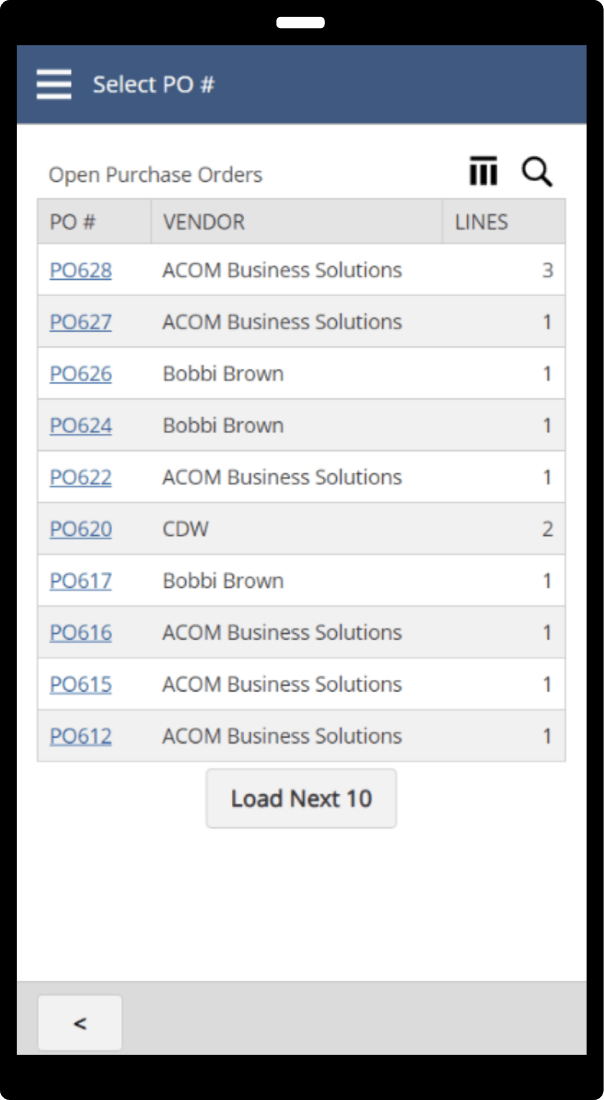Open PO622 link
The height and width of the screenshot is (1100, 604).
[x=81, y=478]
